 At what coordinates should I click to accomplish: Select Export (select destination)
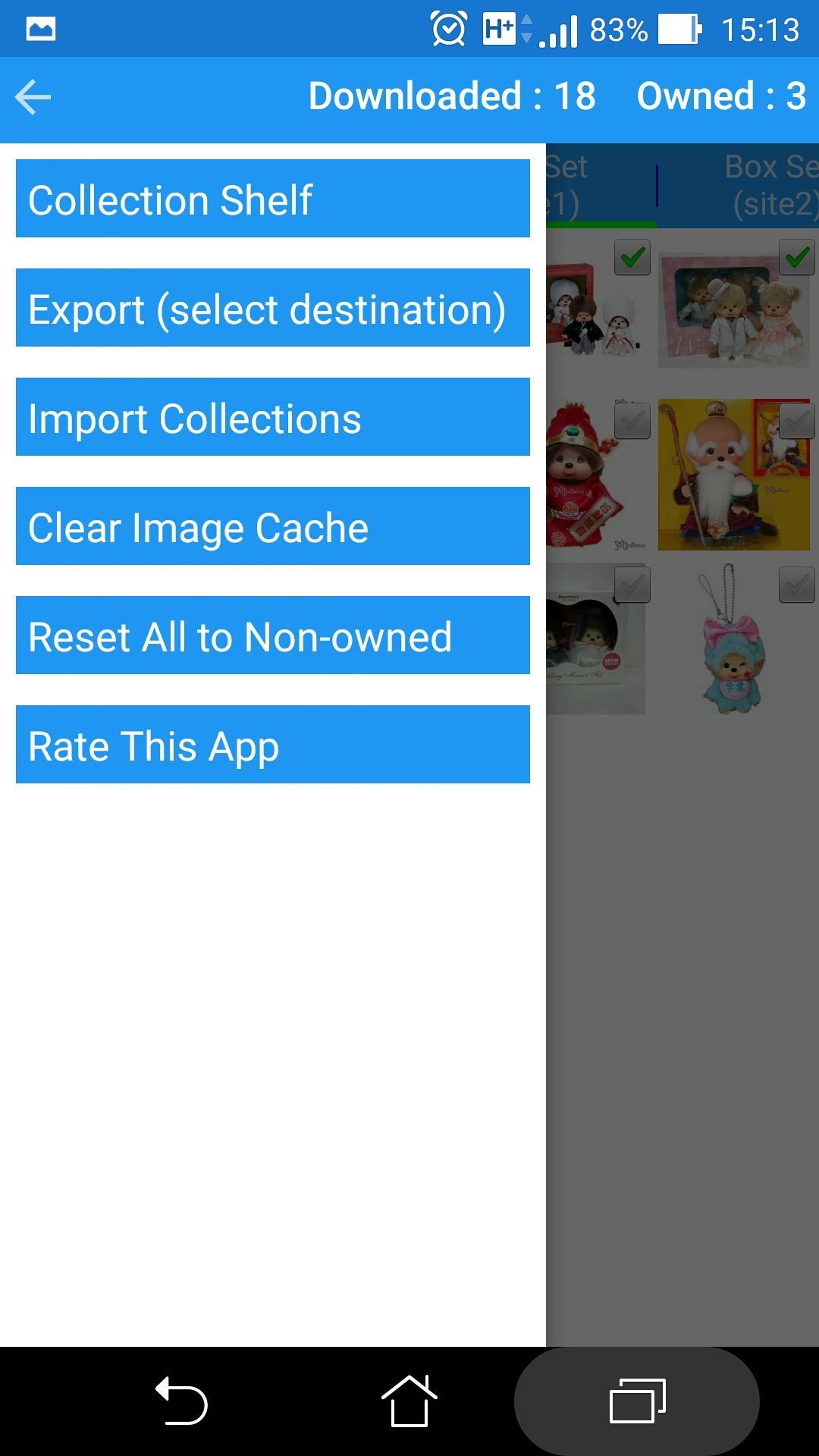pos(273,308)
